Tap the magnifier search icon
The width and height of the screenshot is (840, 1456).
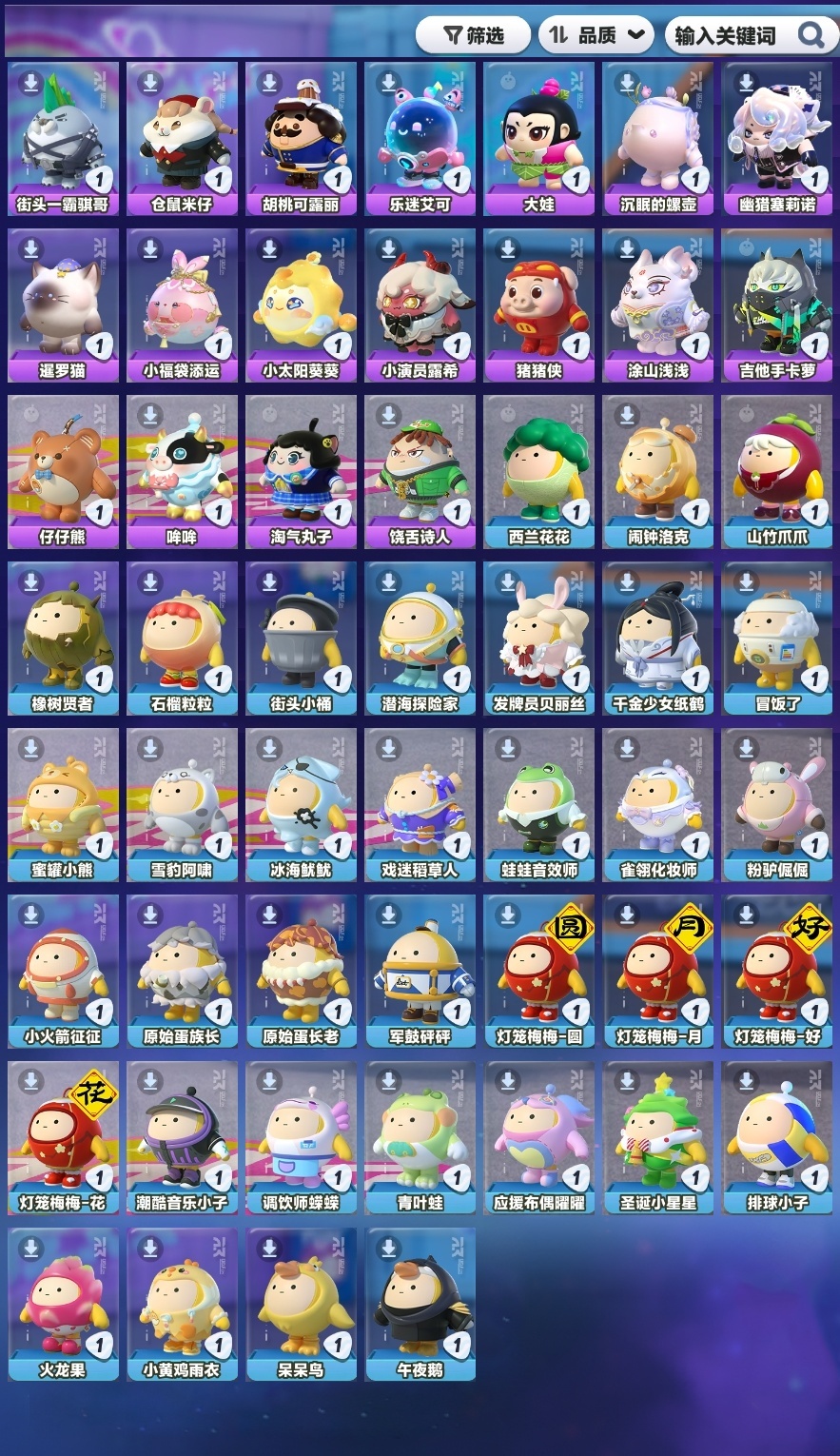(811, 35)
